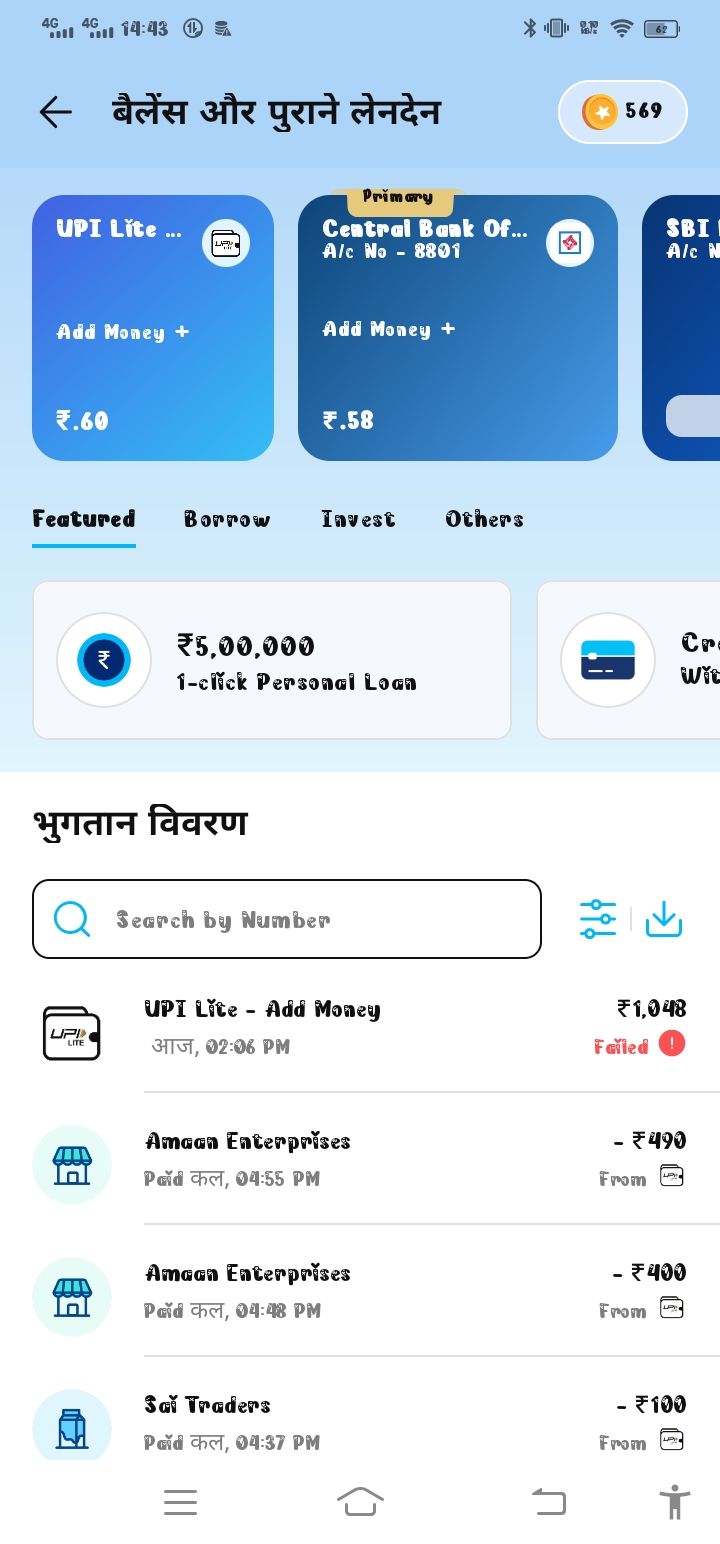The width and height of the screenshot is (720, 1544).
Task: Go to the system home screen
Action: click(360, 1502)
